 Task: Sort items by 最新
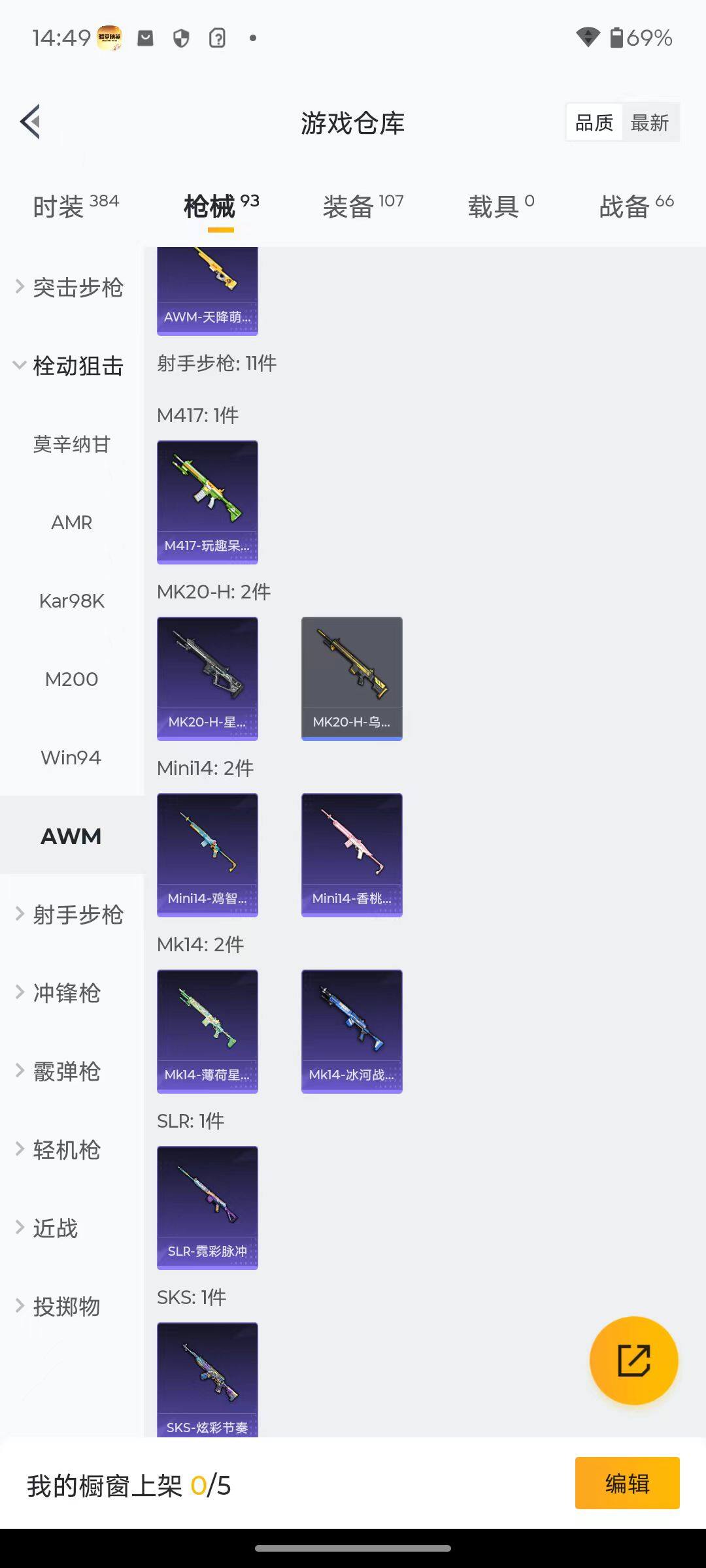click(649, 123)
